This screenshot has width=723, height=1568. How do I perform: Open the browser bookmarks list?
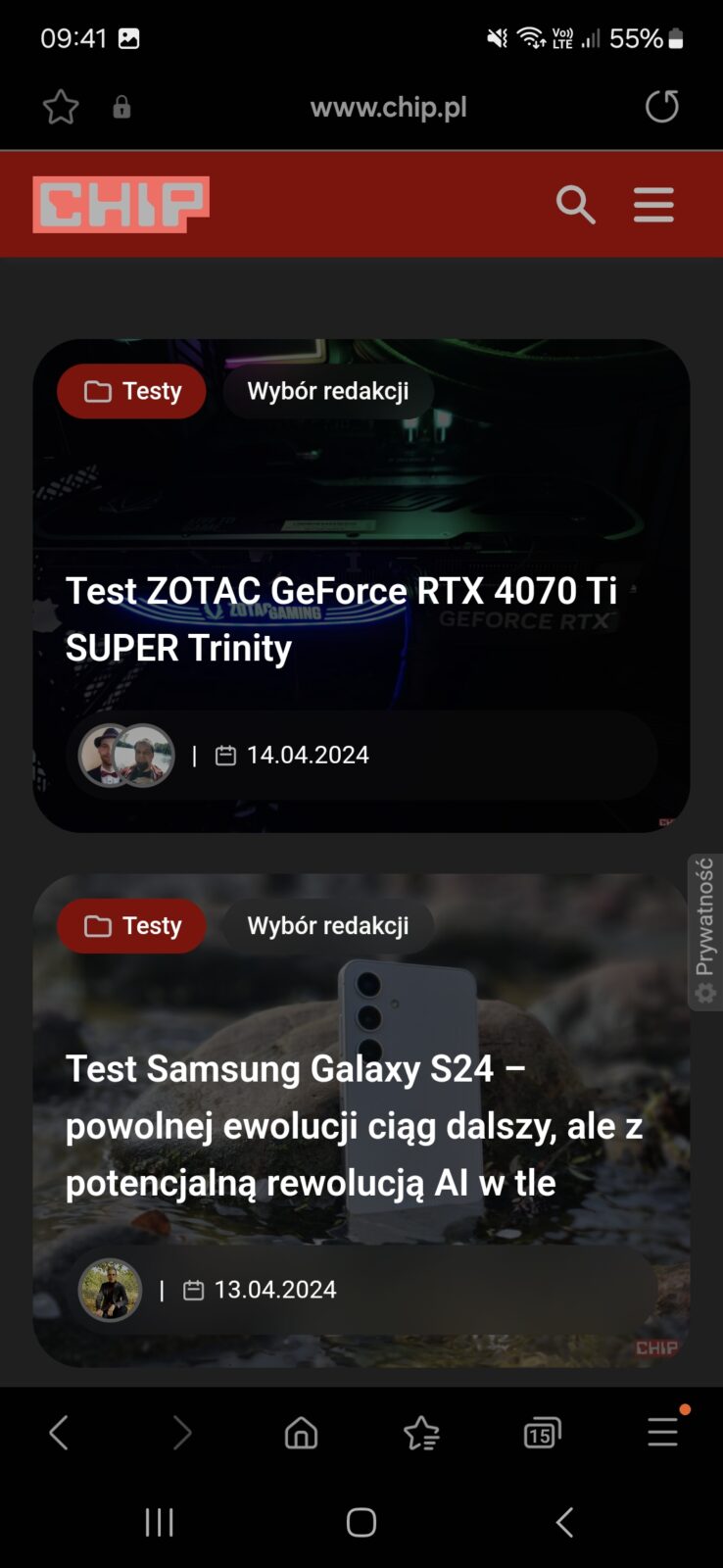coord(421,1433)
